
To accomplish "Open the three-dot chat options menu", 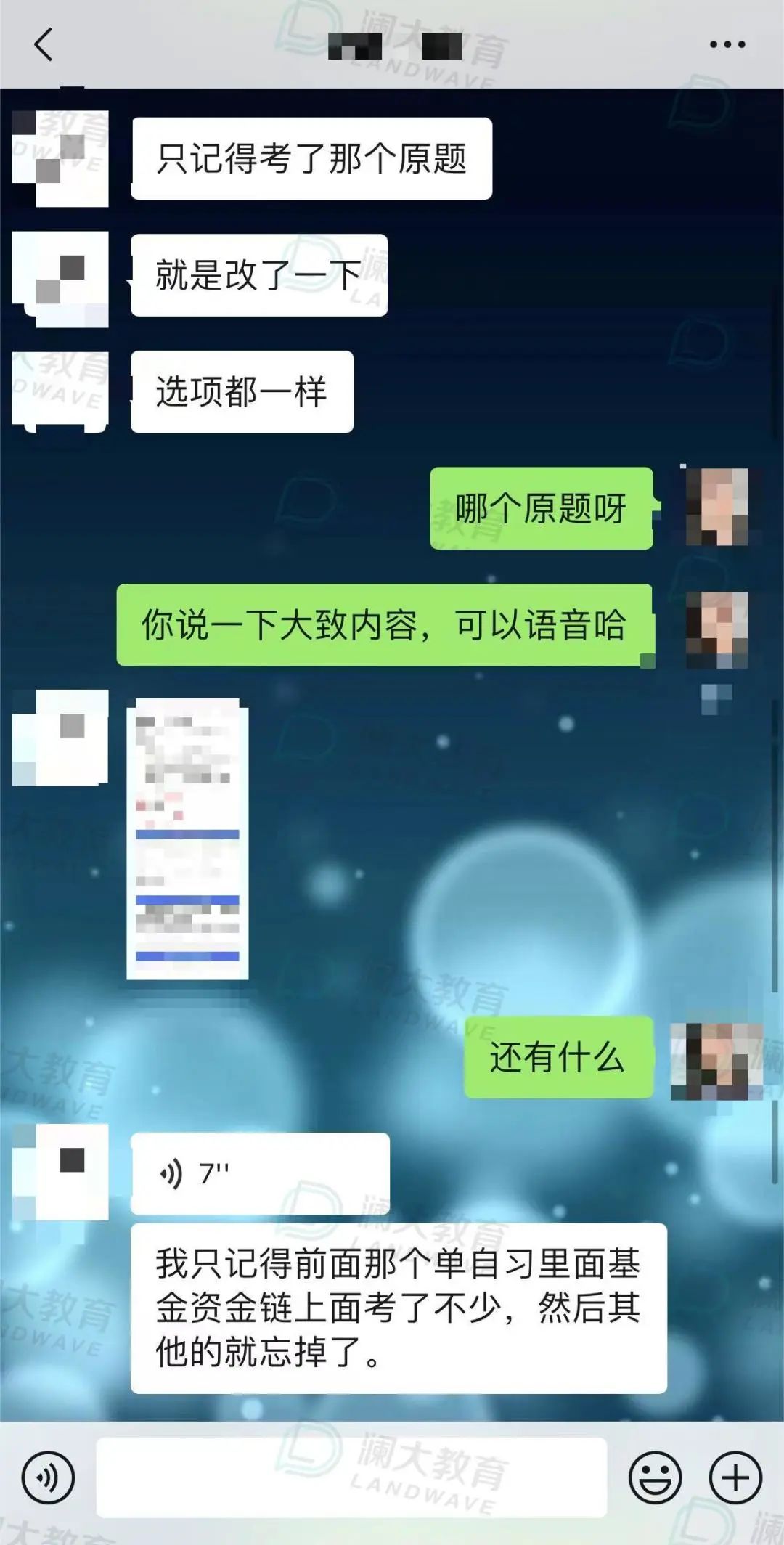I will click(x=727, y=44).
